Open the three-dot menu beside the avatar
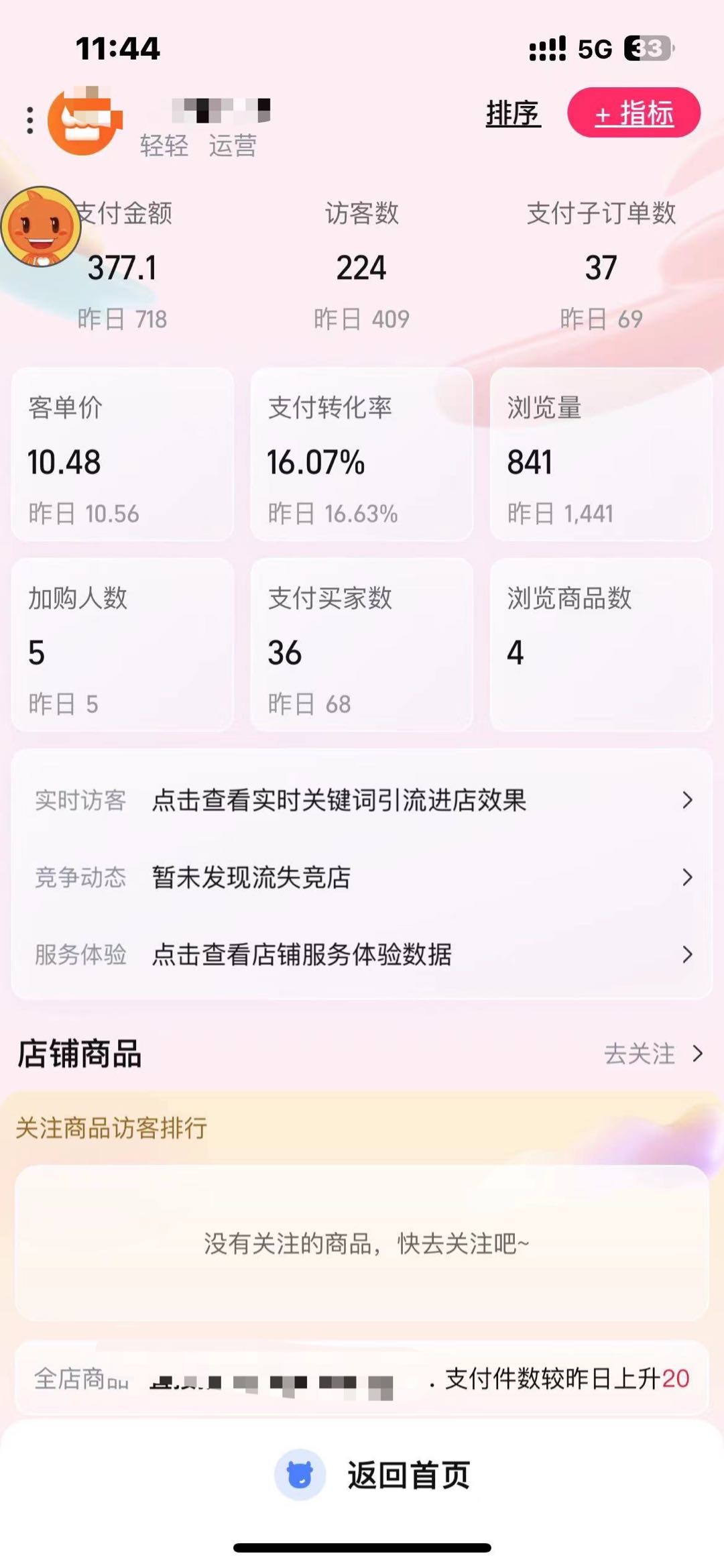This screenshot has width=724, height=1568. click(29, 121)
